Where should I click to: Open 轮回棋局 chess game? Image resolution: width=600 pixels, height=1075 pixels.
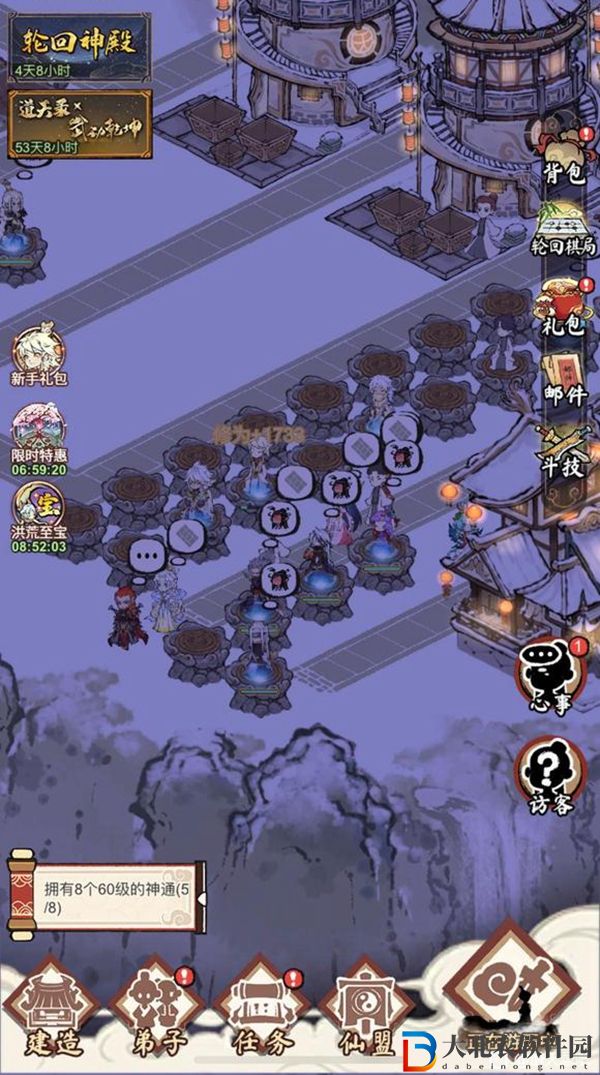(x=565, y=232)
